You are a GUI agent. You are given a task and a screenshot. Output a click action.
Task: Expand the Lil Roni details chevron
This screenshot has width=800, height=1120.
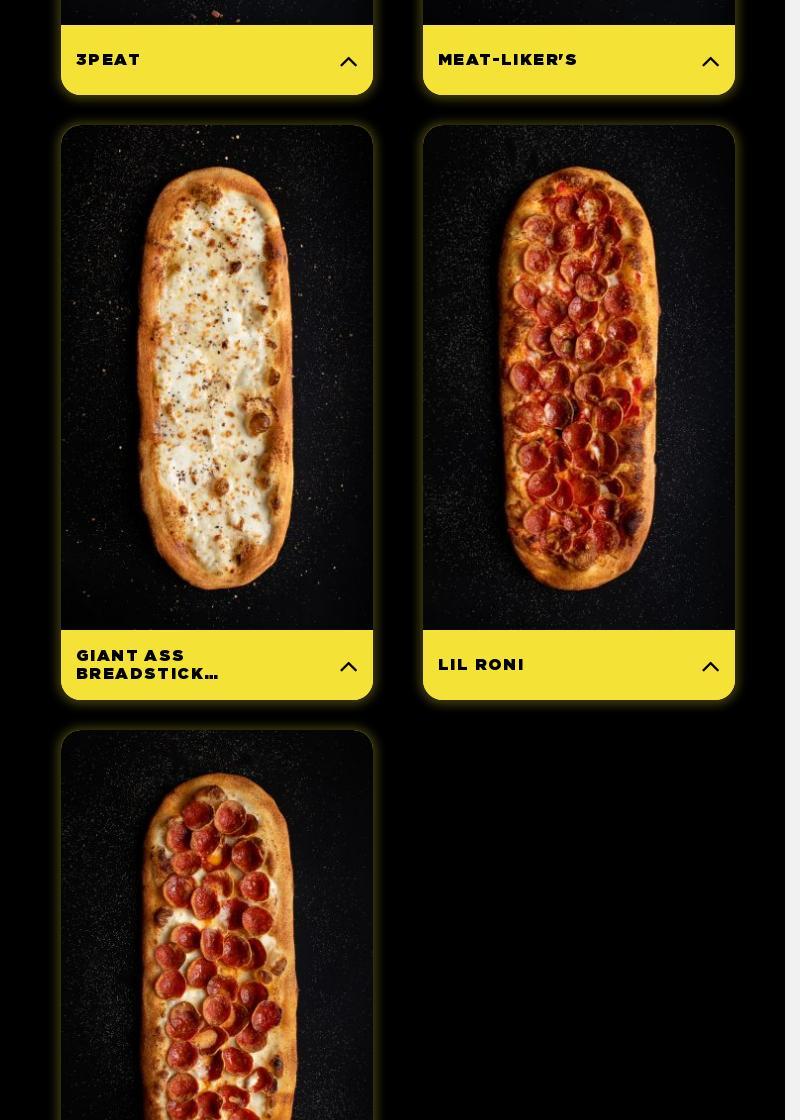coord(710,667)
